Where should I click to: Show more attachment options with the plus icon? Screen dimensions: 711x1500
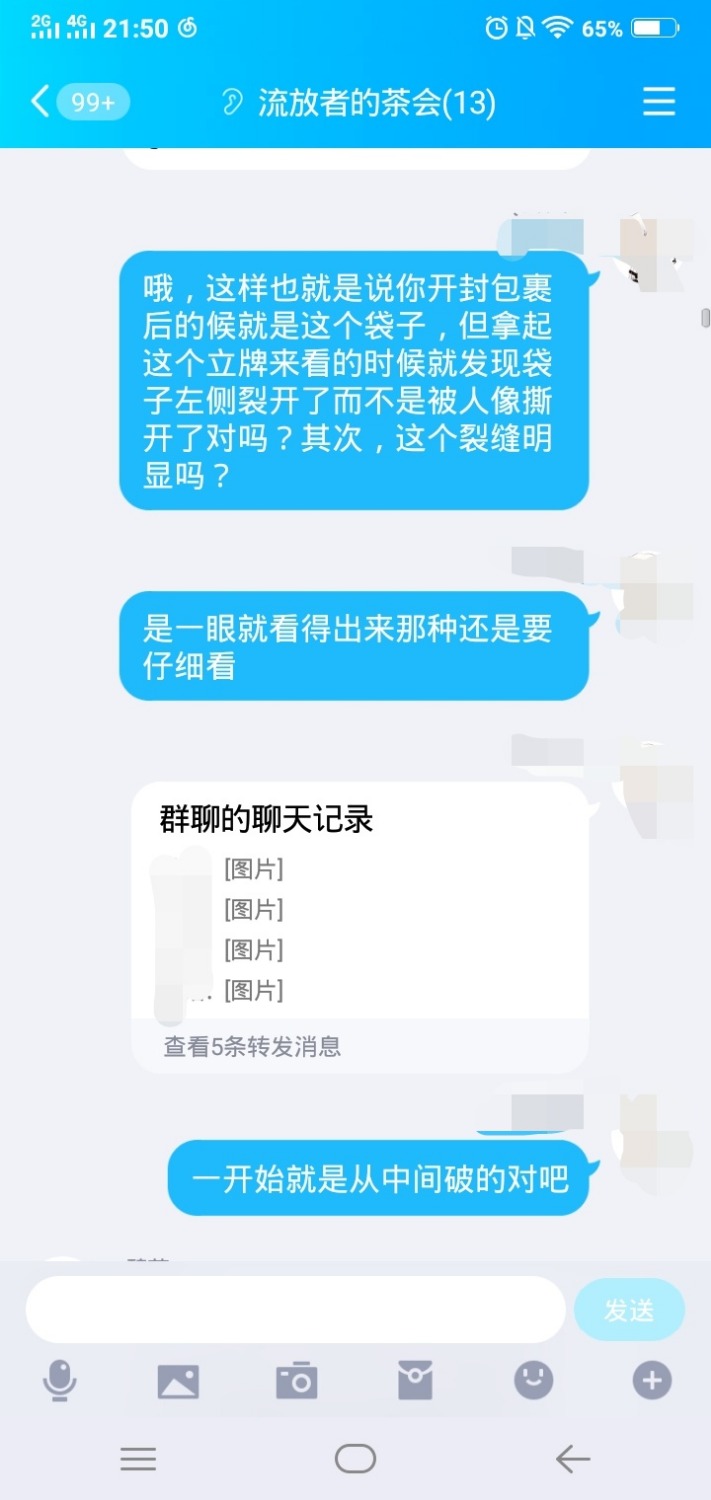[651, 1381]
